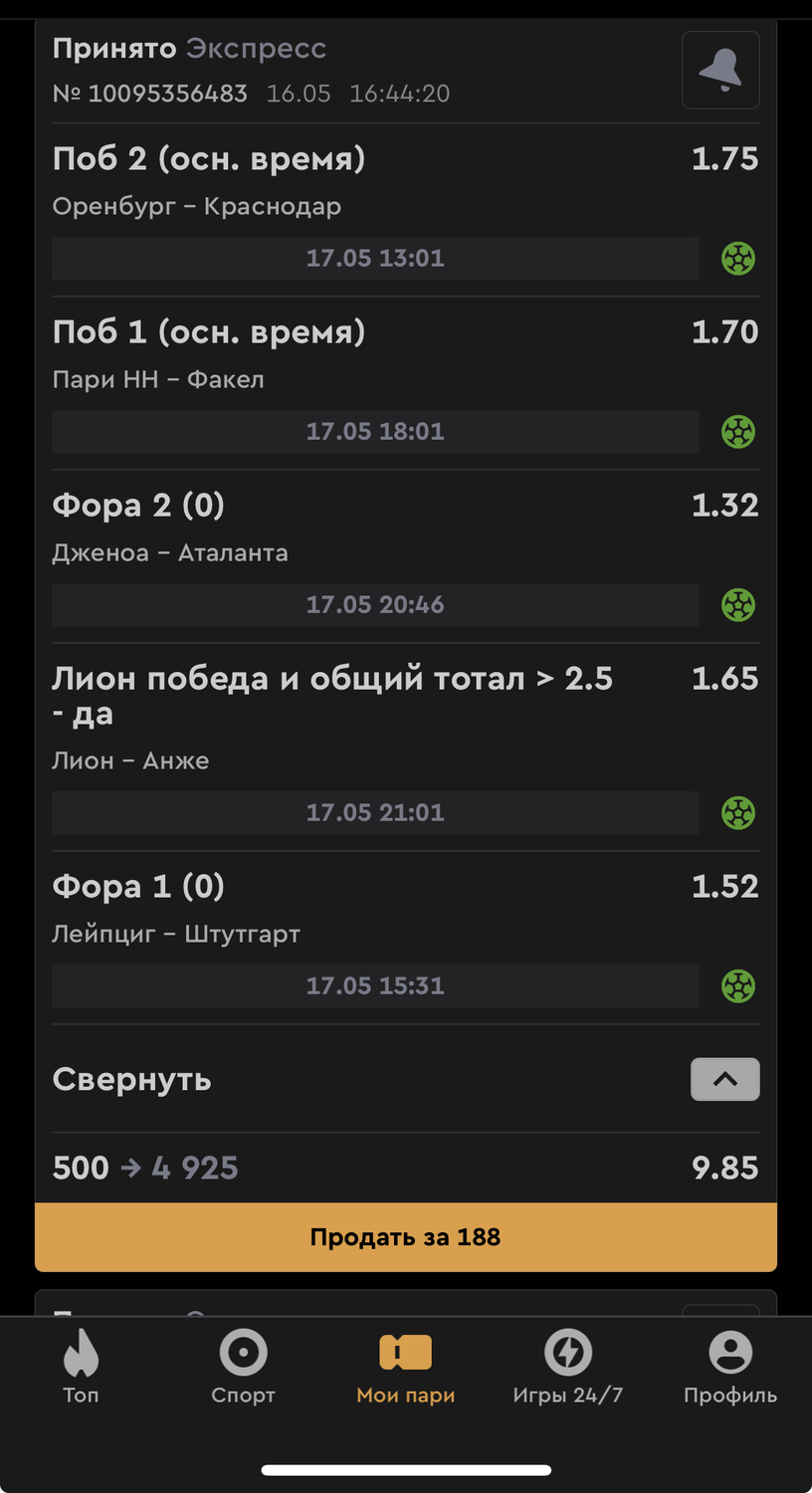The image size is (812, 1493).
Task: Switch to the Топ tab
Action: (x=82, y=1367)
